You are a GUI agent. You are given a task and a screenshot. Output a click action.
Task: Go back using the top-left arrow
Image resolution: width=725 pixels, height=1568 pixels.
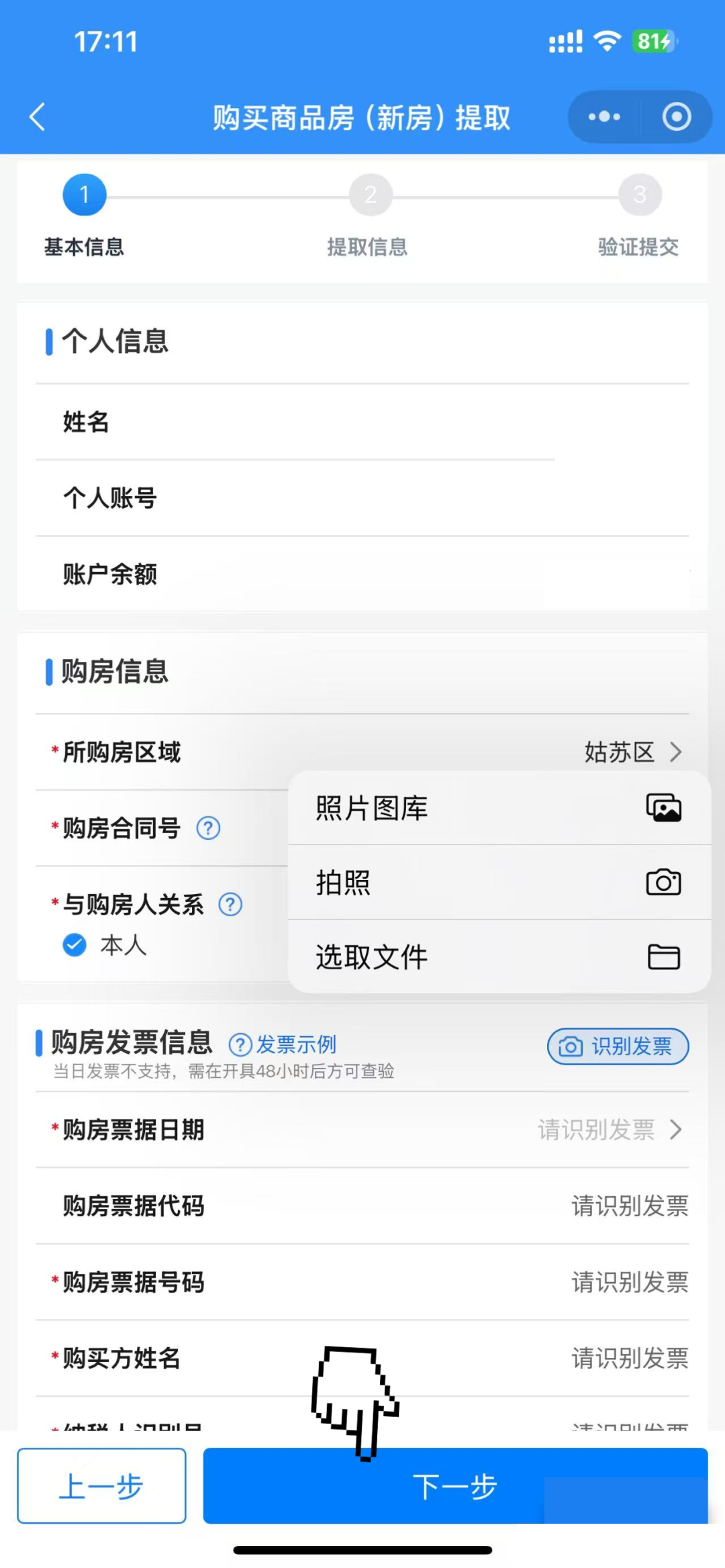tap(38, 117)
